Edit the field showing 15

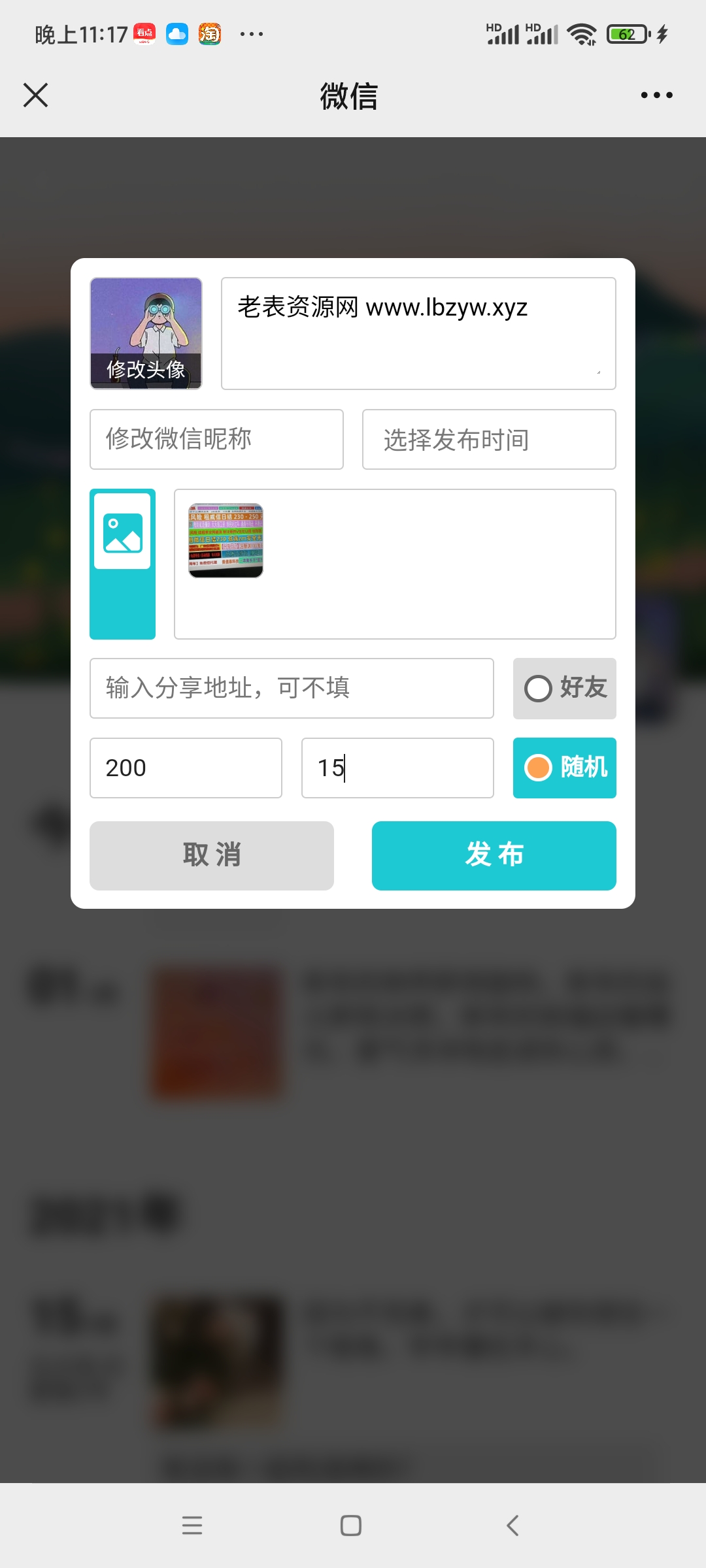397,768
